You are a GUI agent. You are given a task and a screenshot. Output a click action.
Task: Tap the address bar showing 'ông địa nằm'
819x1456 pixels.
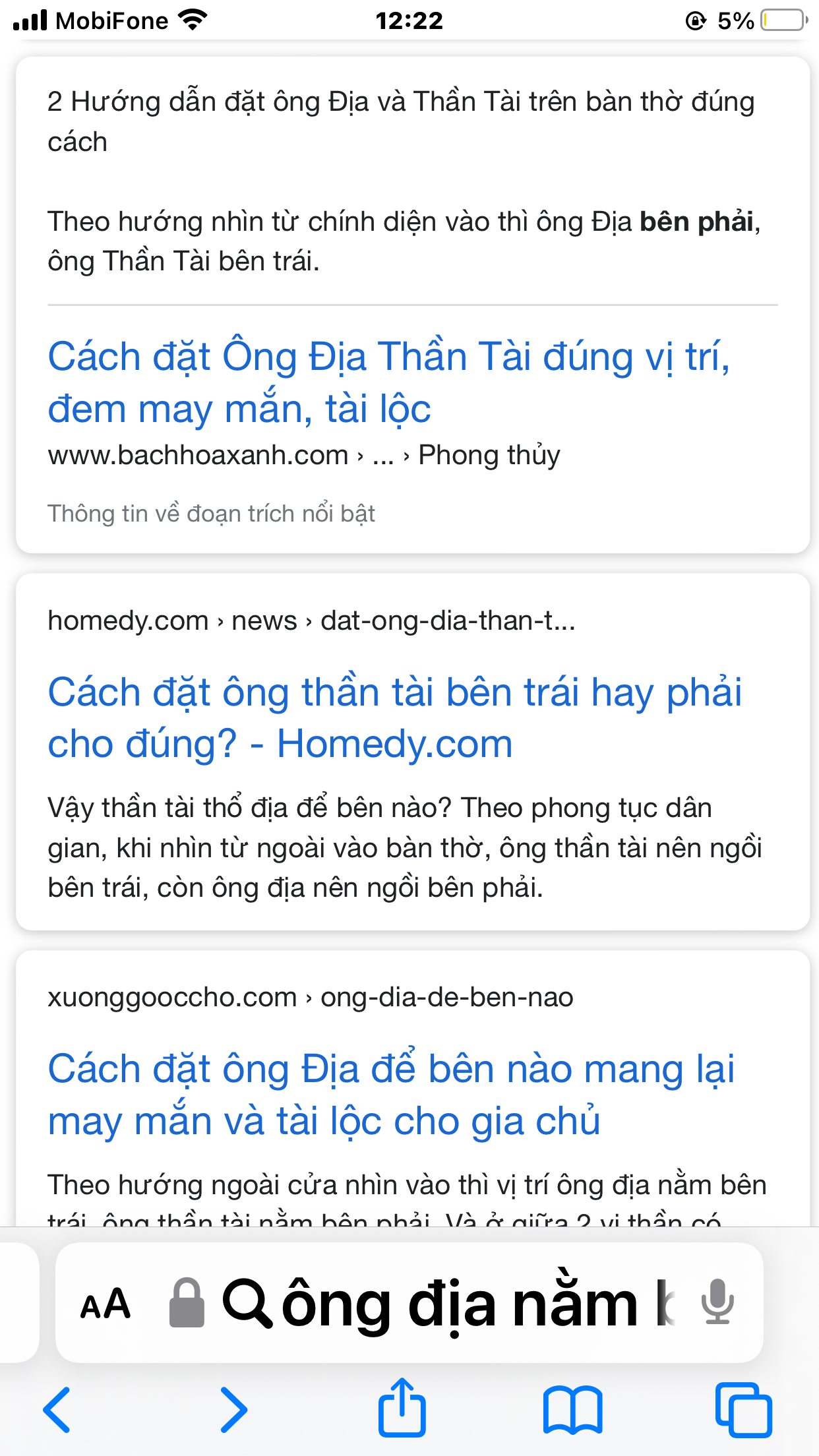pos(448,1304)
